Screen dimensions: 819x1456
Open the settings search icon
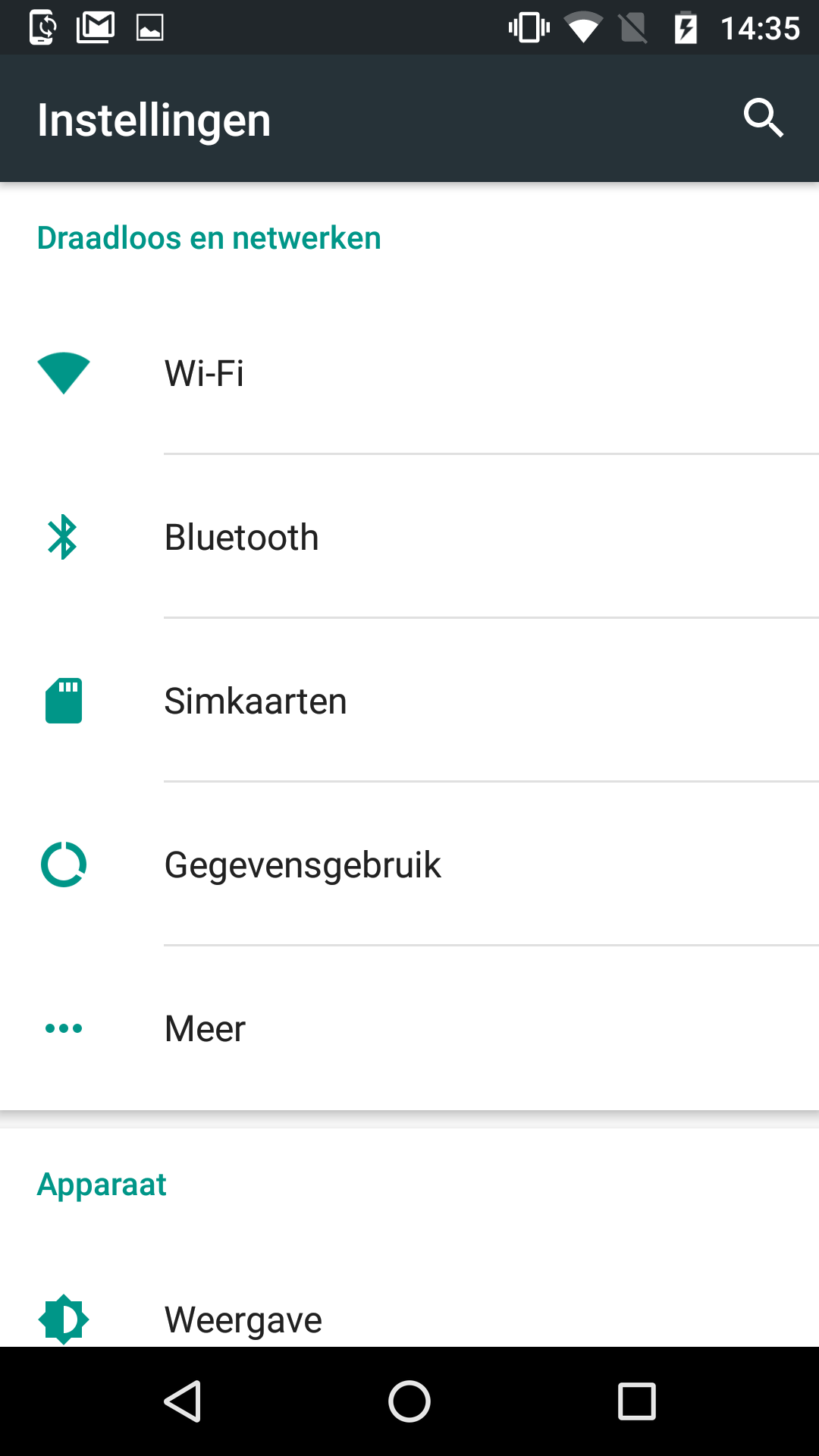click(x=763, y=118)
